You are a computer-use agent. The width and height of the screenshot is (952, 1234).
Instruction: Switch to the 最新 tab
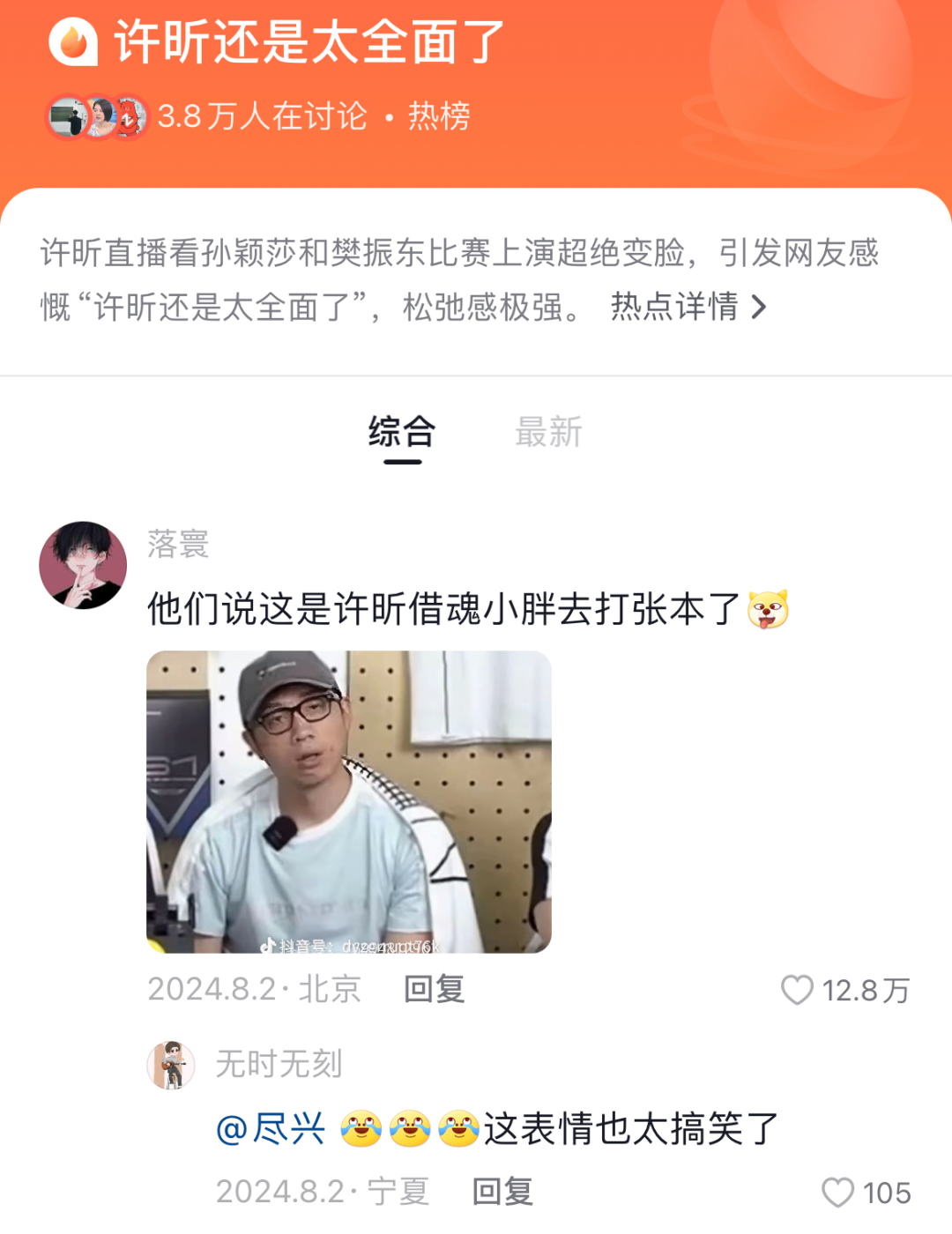pyautogui.click(x=548, y=432)
